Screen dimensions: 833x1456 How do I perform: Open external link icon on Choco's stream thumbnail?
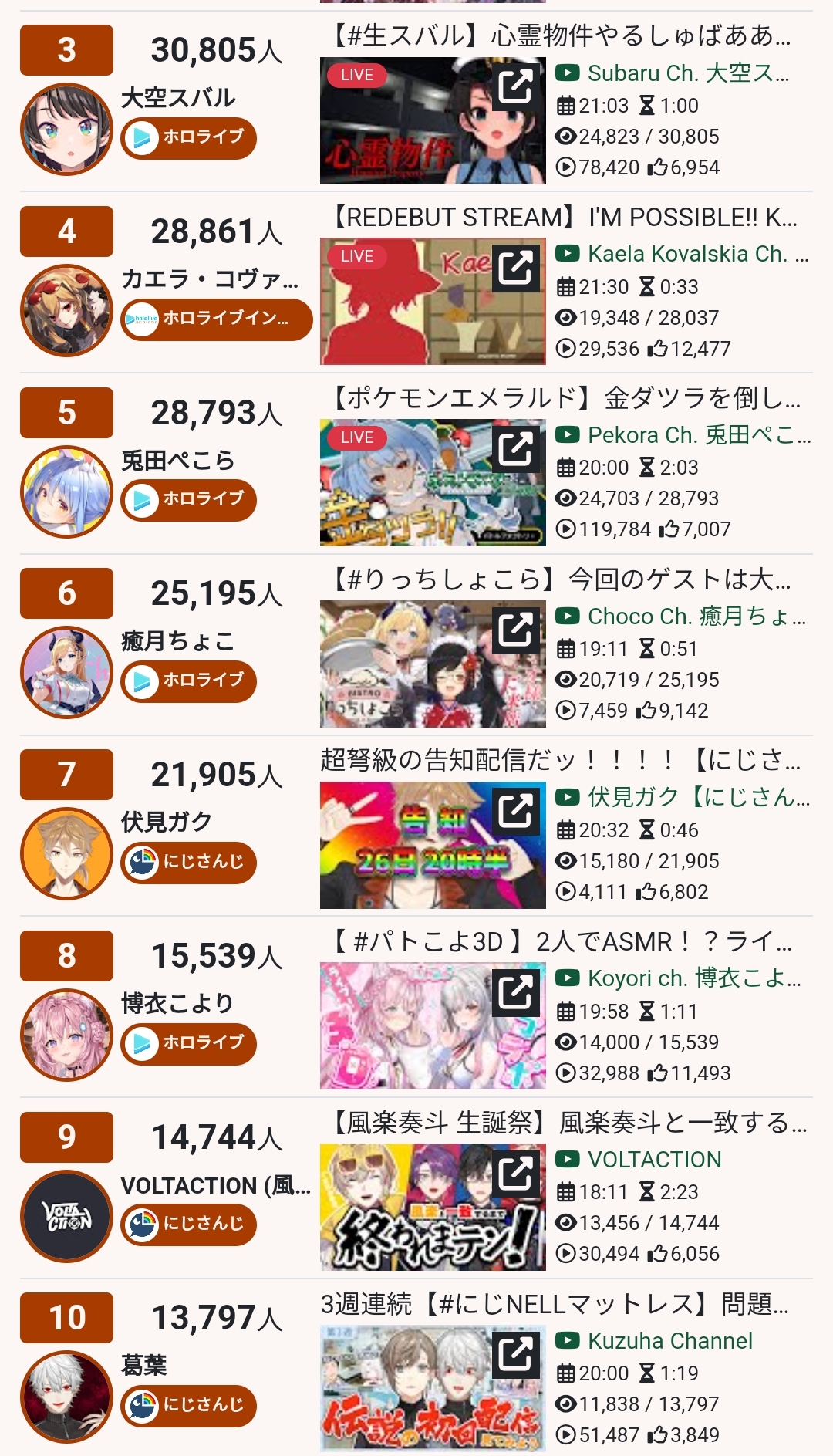point(515,629)
